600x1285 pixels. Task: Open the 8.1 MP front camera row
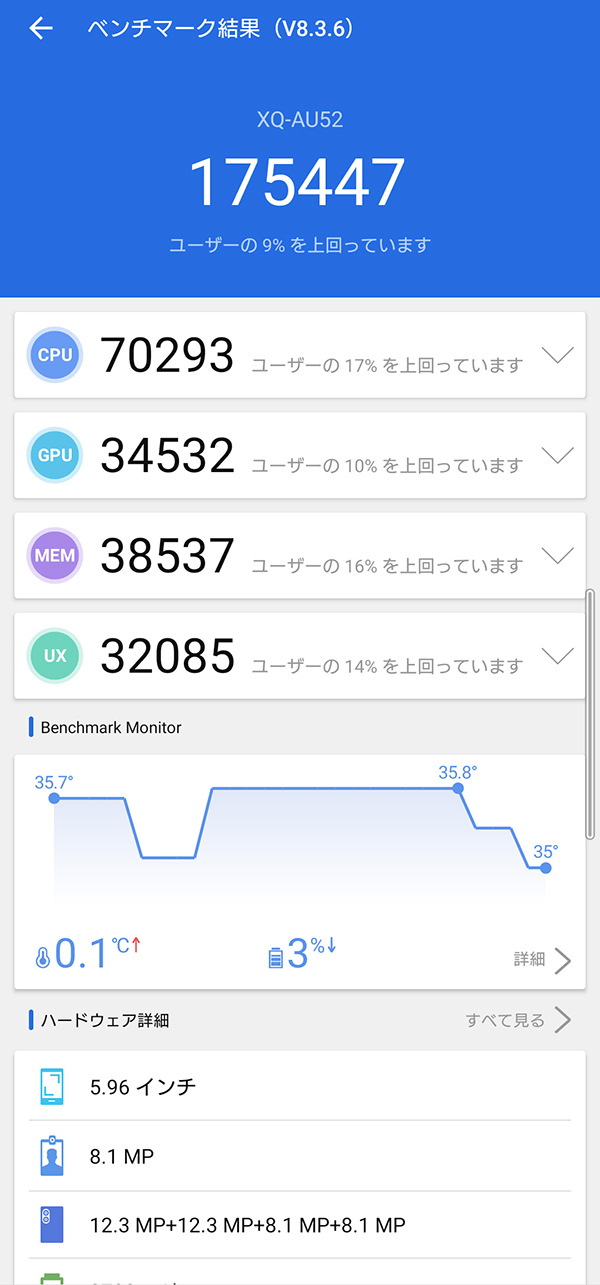[x=300, y=1156]
